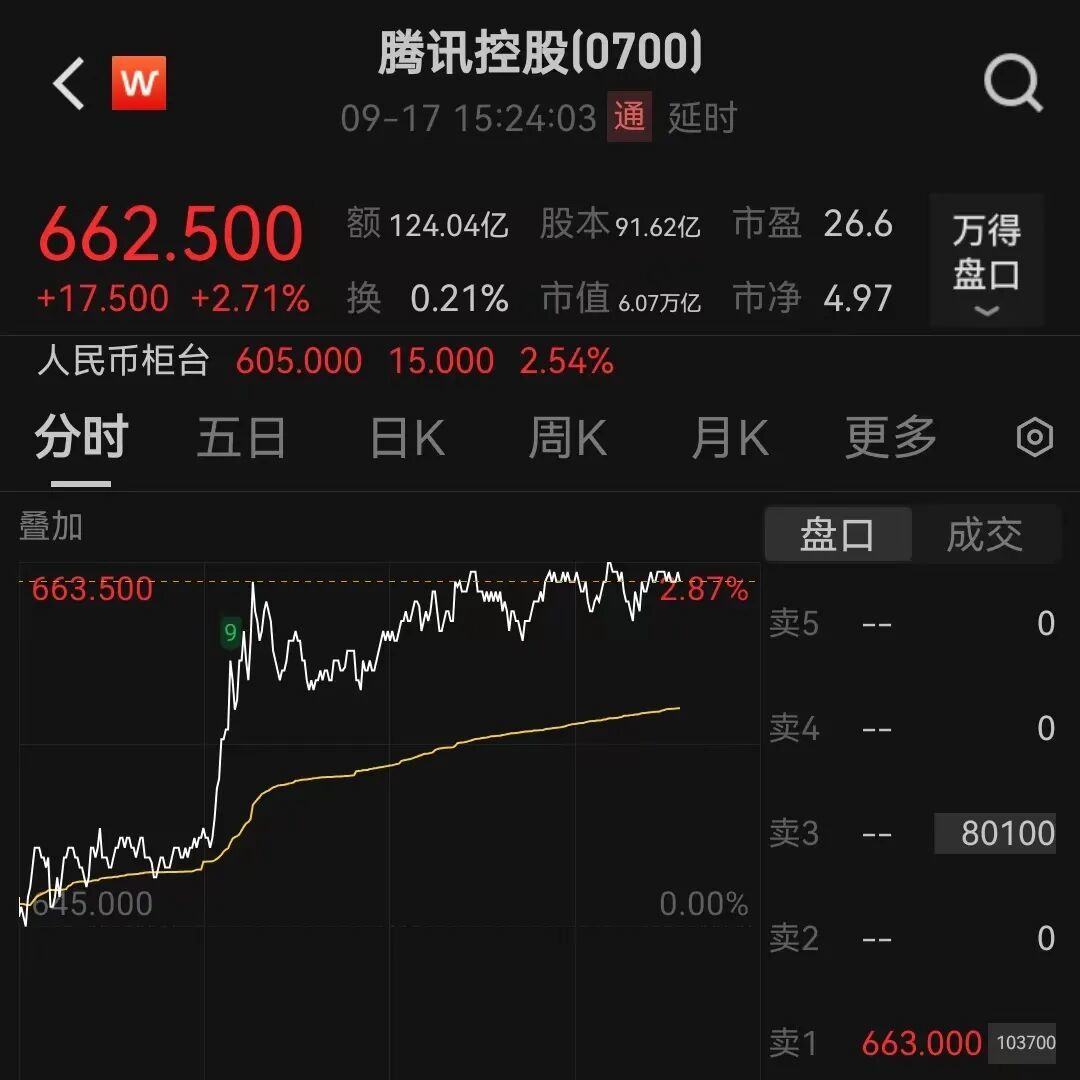Select the 周K chart tab
Image resolution: width=1080 pixels, height=1080 pixels.
click(x=567, y=438)
